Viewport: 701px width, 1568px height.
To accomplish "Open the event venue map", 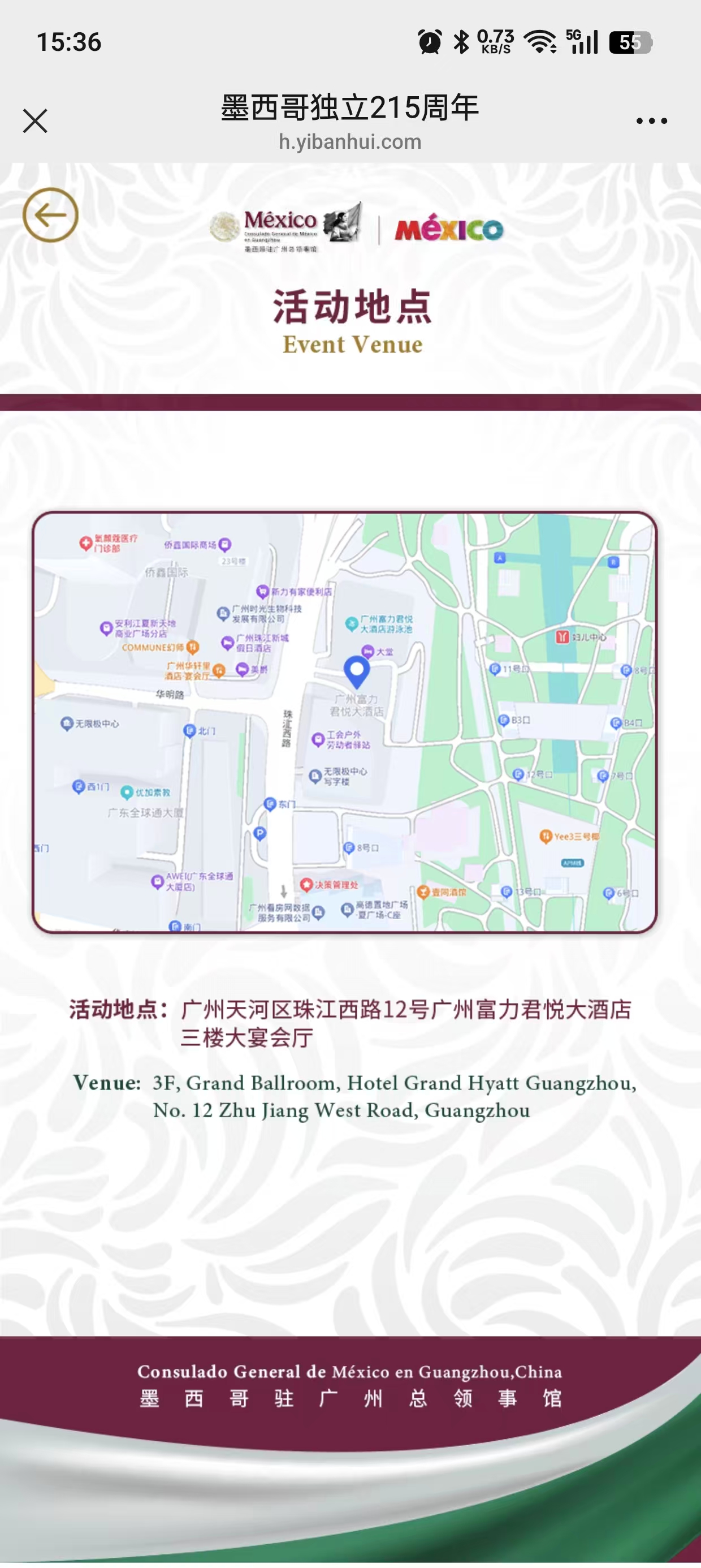I will pos(344,722).
